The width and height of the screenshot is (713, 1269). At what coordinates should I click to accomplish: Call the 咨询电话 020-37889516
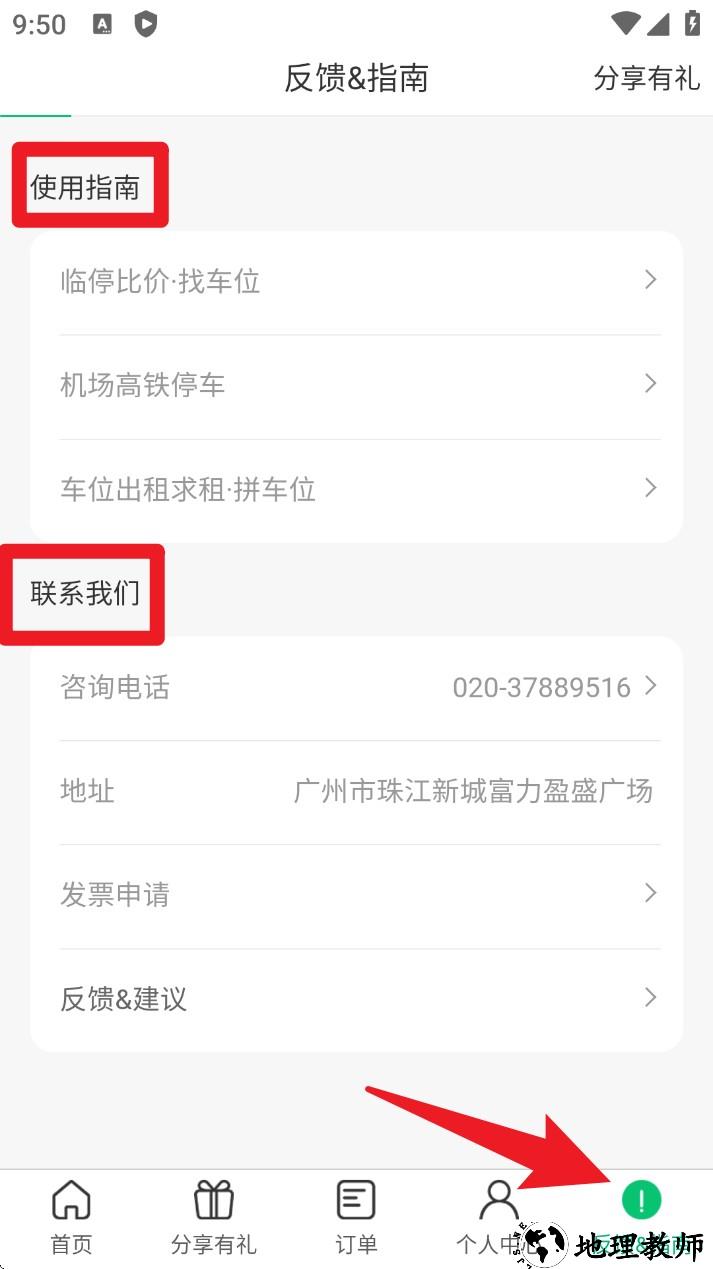point(356,687)
